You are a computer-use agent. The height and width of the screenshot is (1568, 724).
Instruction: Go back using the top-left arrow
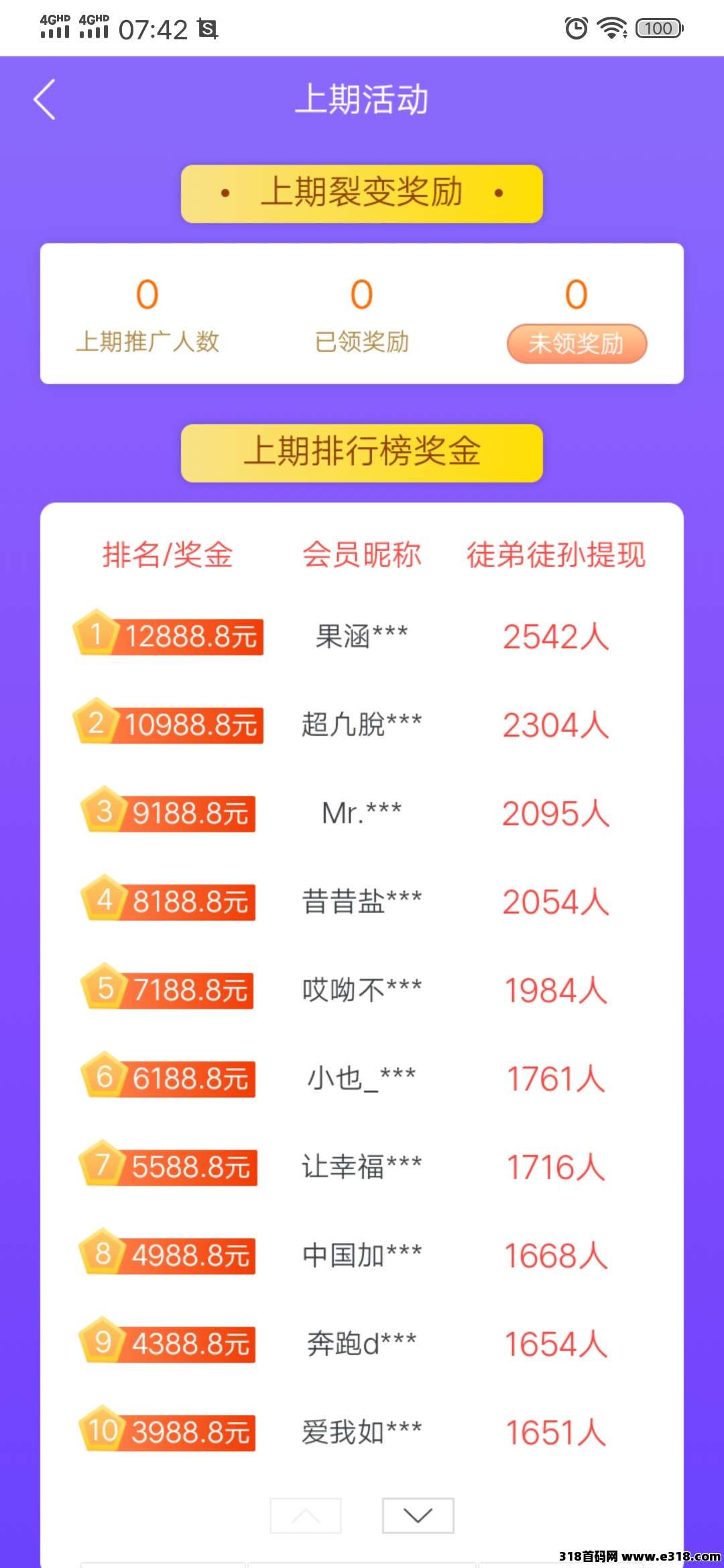point(44,100)
